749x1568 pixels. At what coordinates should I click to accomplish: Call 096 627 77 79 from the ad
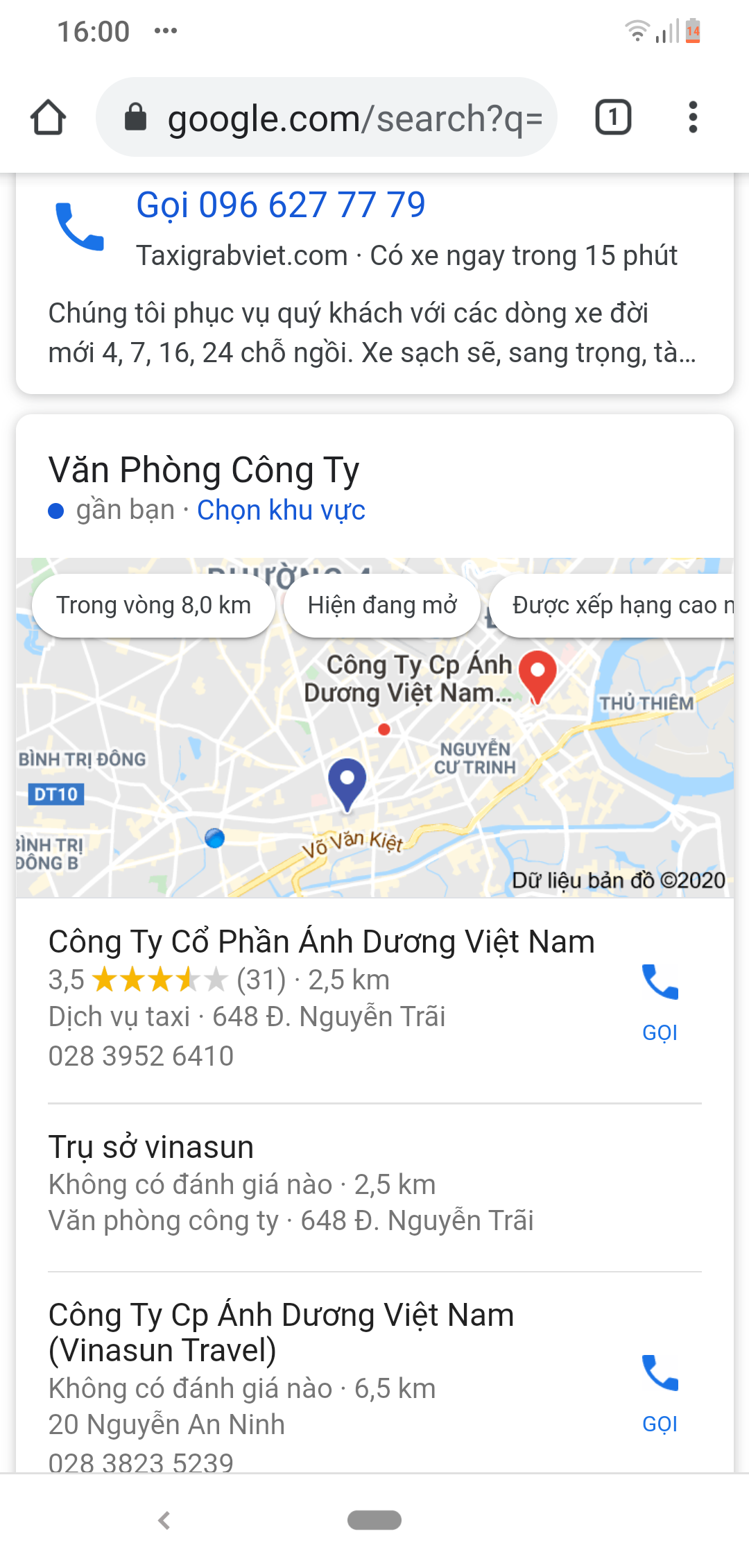[280, 205]
